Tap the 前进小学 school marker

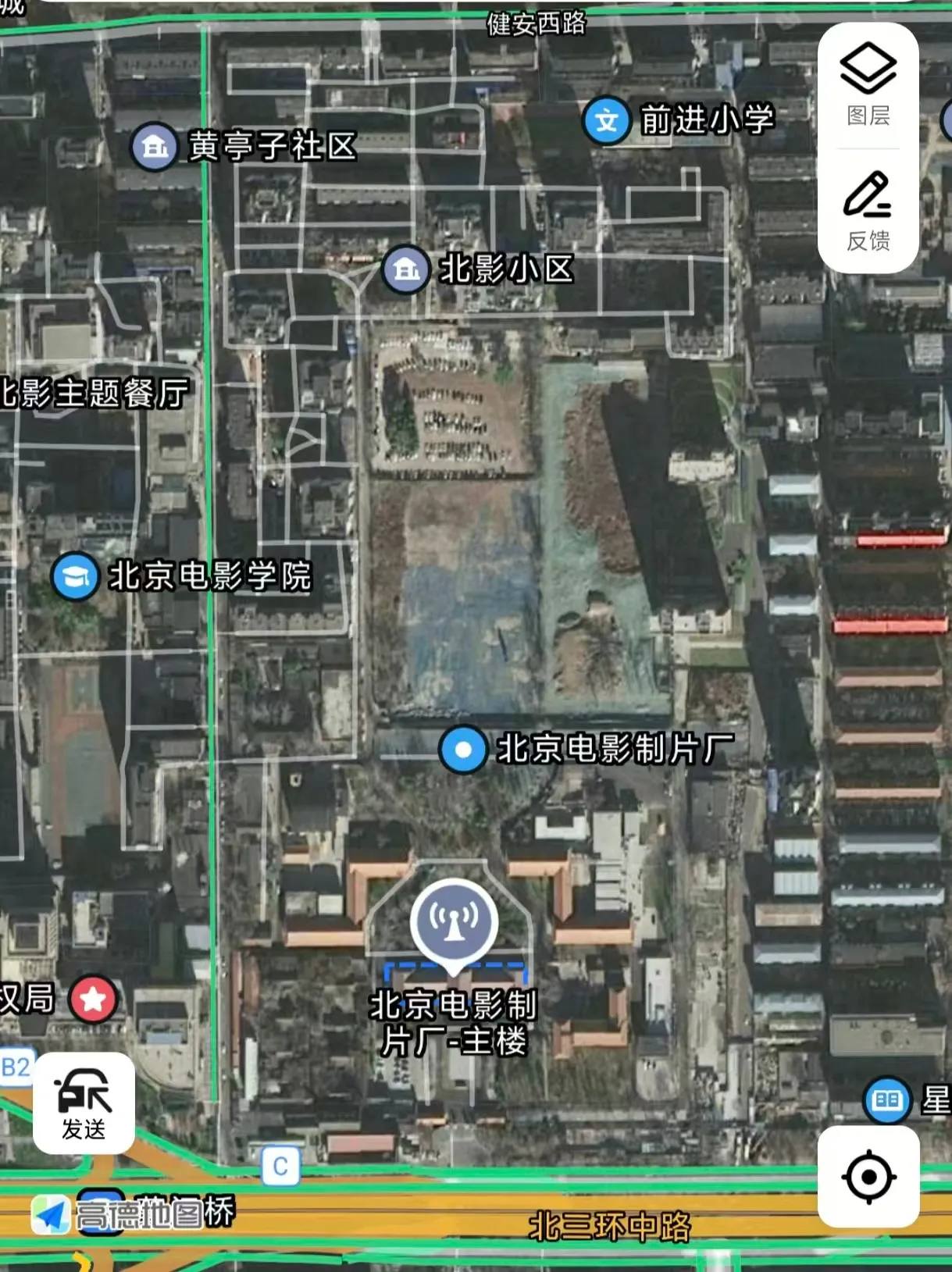(606, 121)
